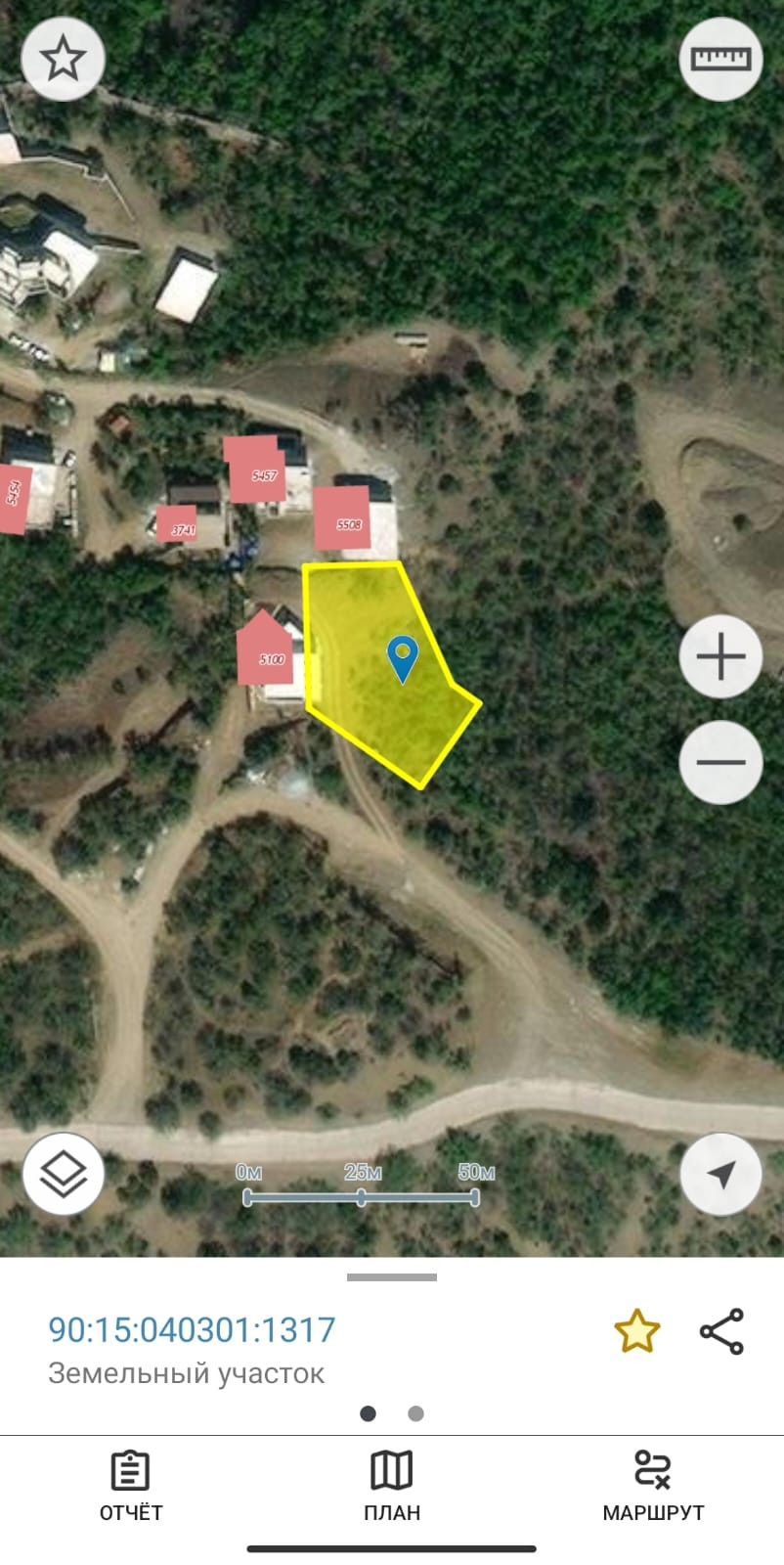
Task: Open favorites with the star button on the map
Action: coord(64,59)
